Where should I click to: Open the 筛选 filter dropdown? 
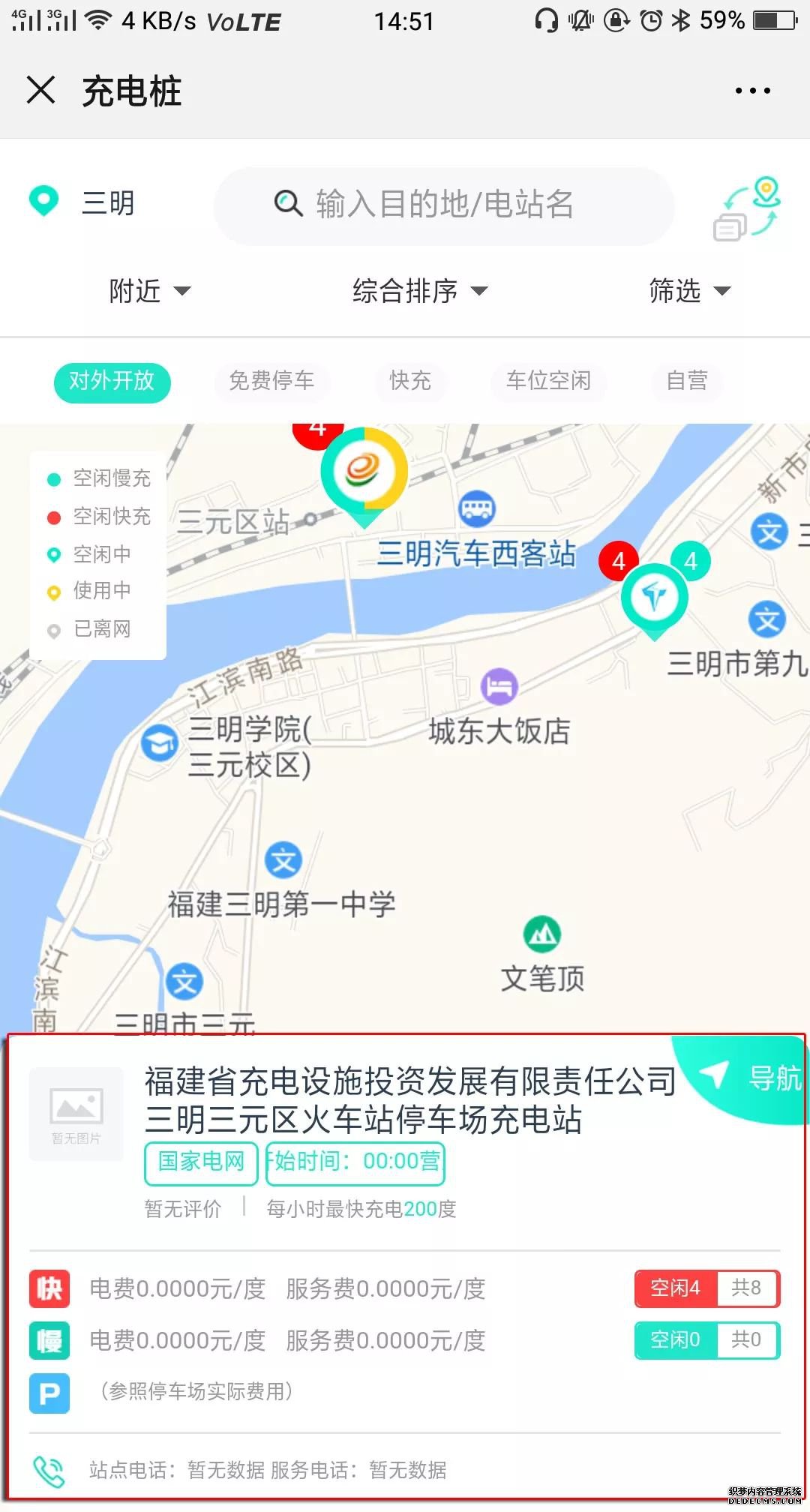click(689, 291)
